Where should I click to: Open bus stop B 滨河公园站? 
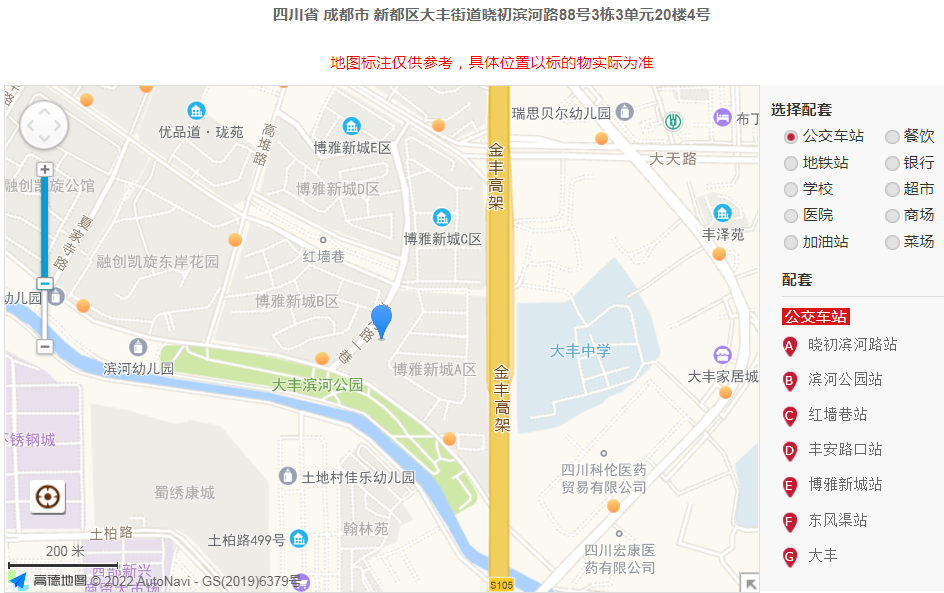click(845, 380)
